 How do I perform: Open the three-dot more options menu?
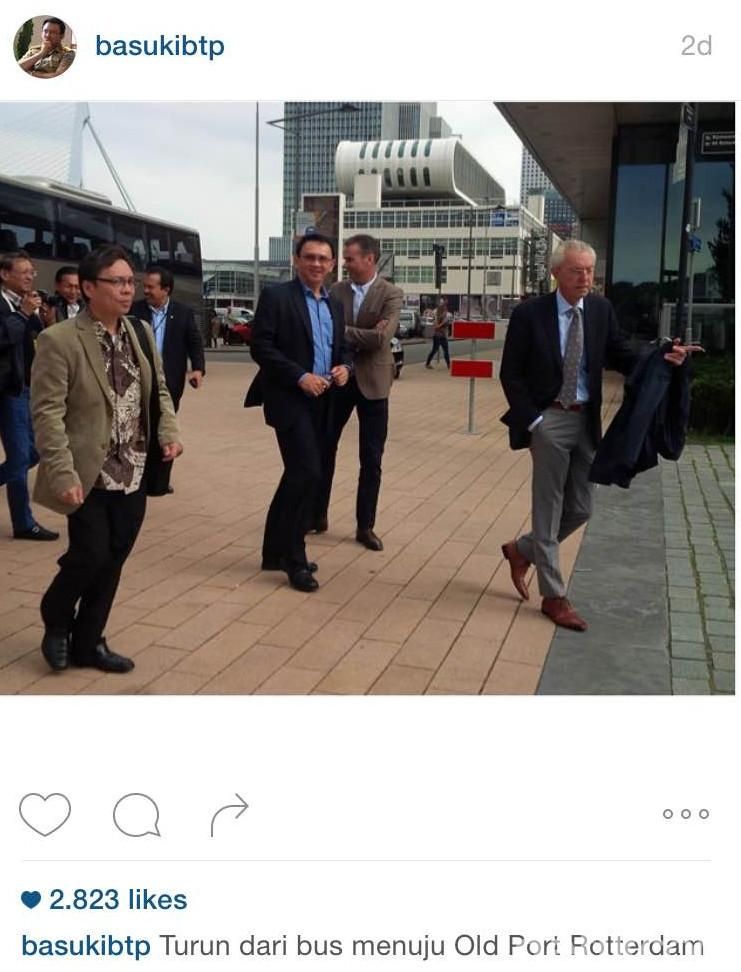[x=685, y=814]
